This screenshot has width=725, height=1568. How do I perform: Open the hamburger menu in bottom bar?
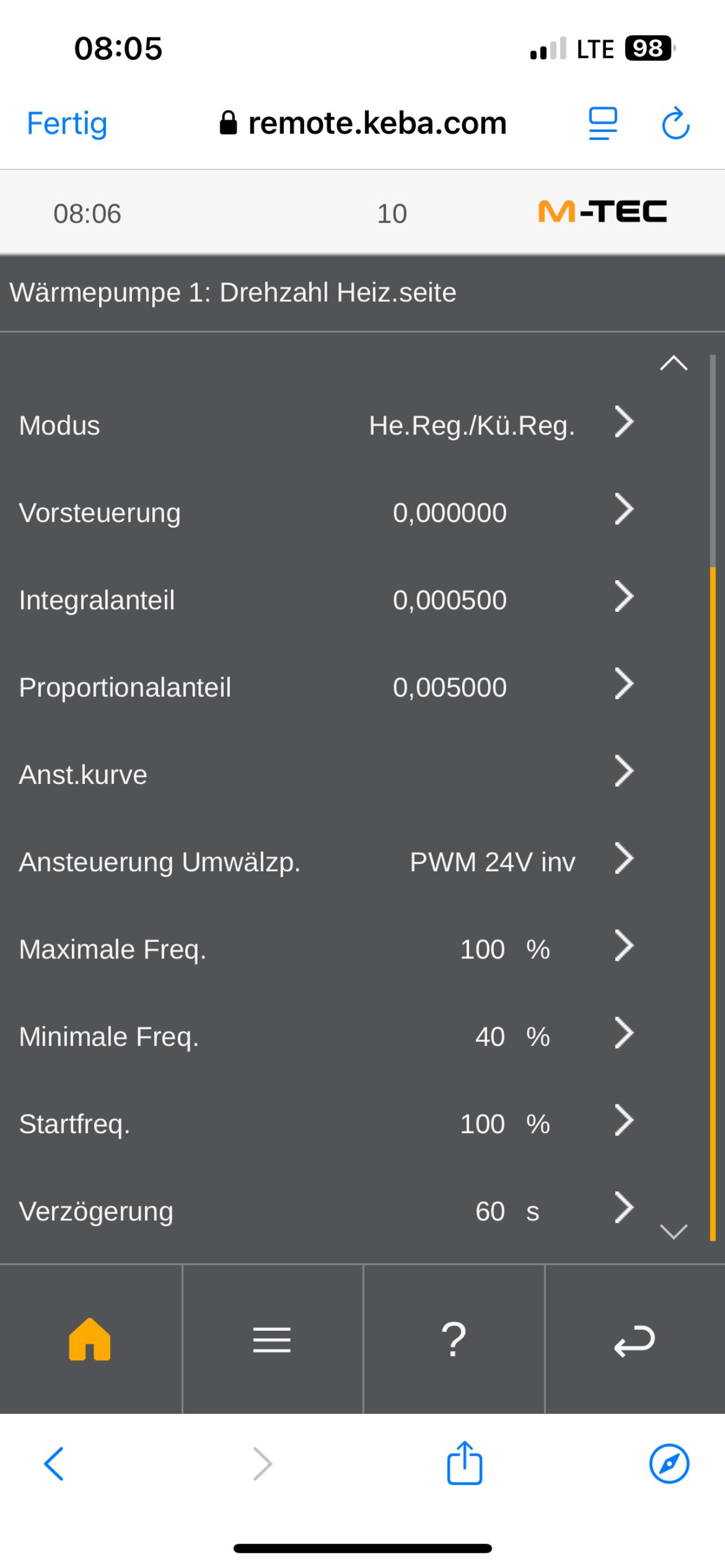point(272,1340)
